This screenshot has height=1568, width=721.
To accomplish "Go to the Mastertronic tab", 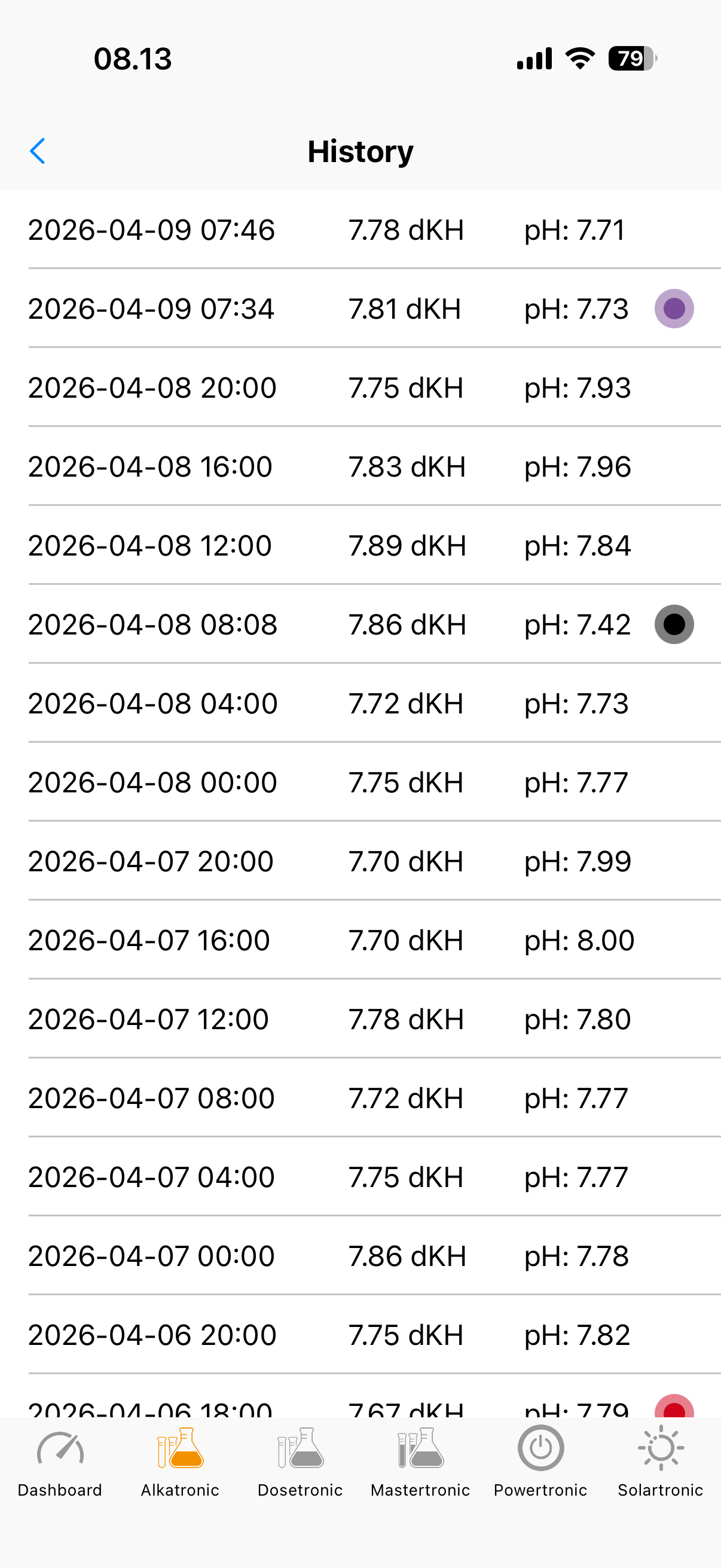I will pyautogui.click(x=420, y=1461).
